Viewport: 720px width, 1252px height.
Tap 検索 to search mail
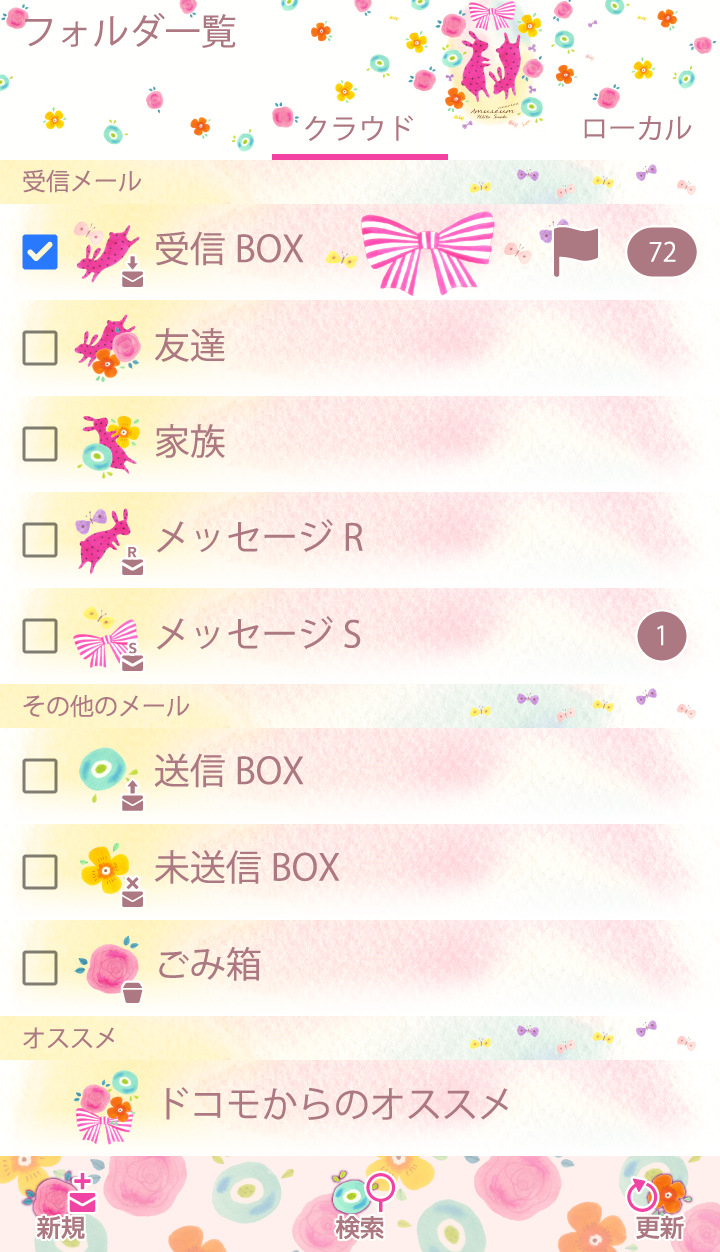click(360, 1208)
